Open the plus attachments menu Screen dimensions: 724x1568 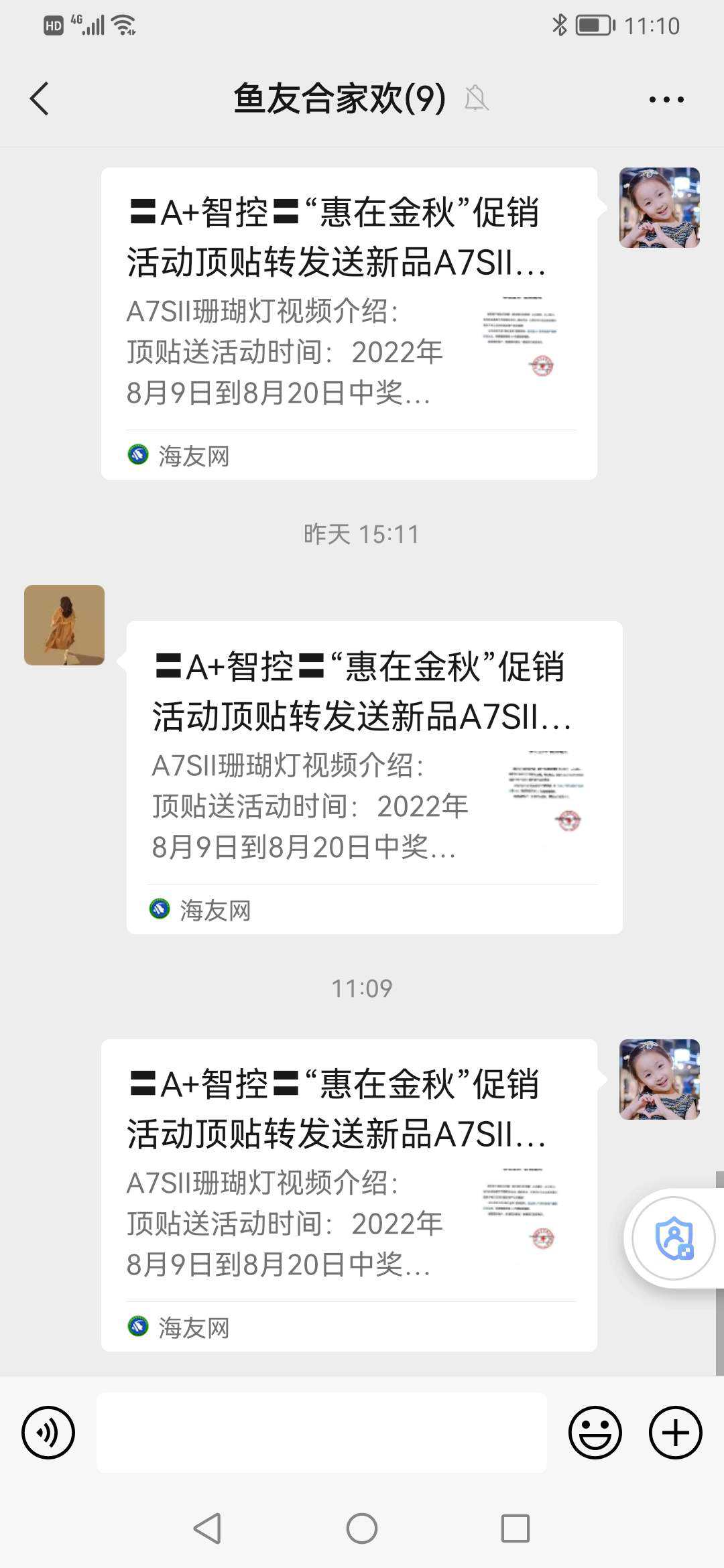[x=675, y=1433]
